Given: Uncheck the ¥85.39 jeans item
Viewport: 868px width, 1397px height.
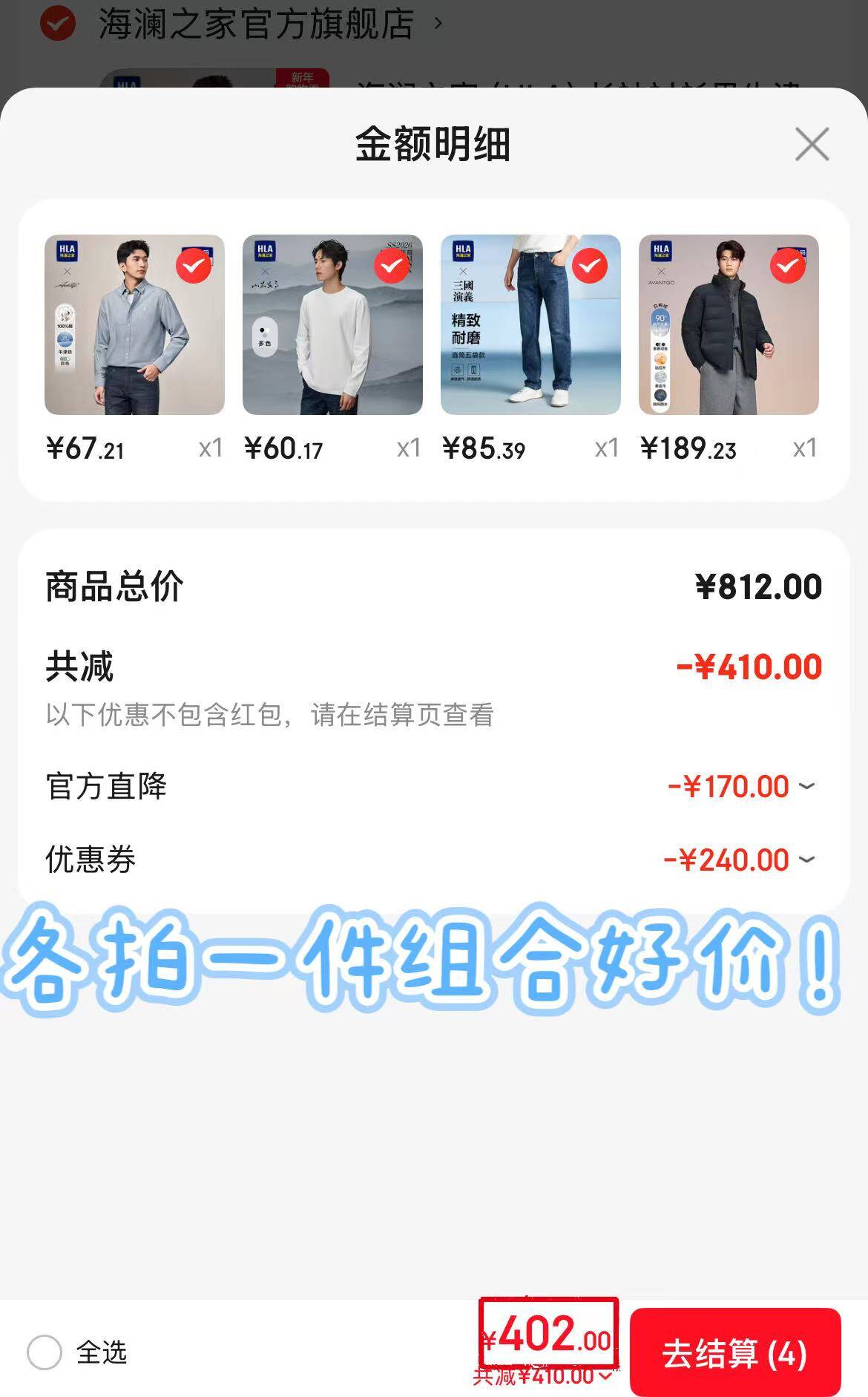Looking at the screenshot, I should pyautogui.click(x=590, y=266).
